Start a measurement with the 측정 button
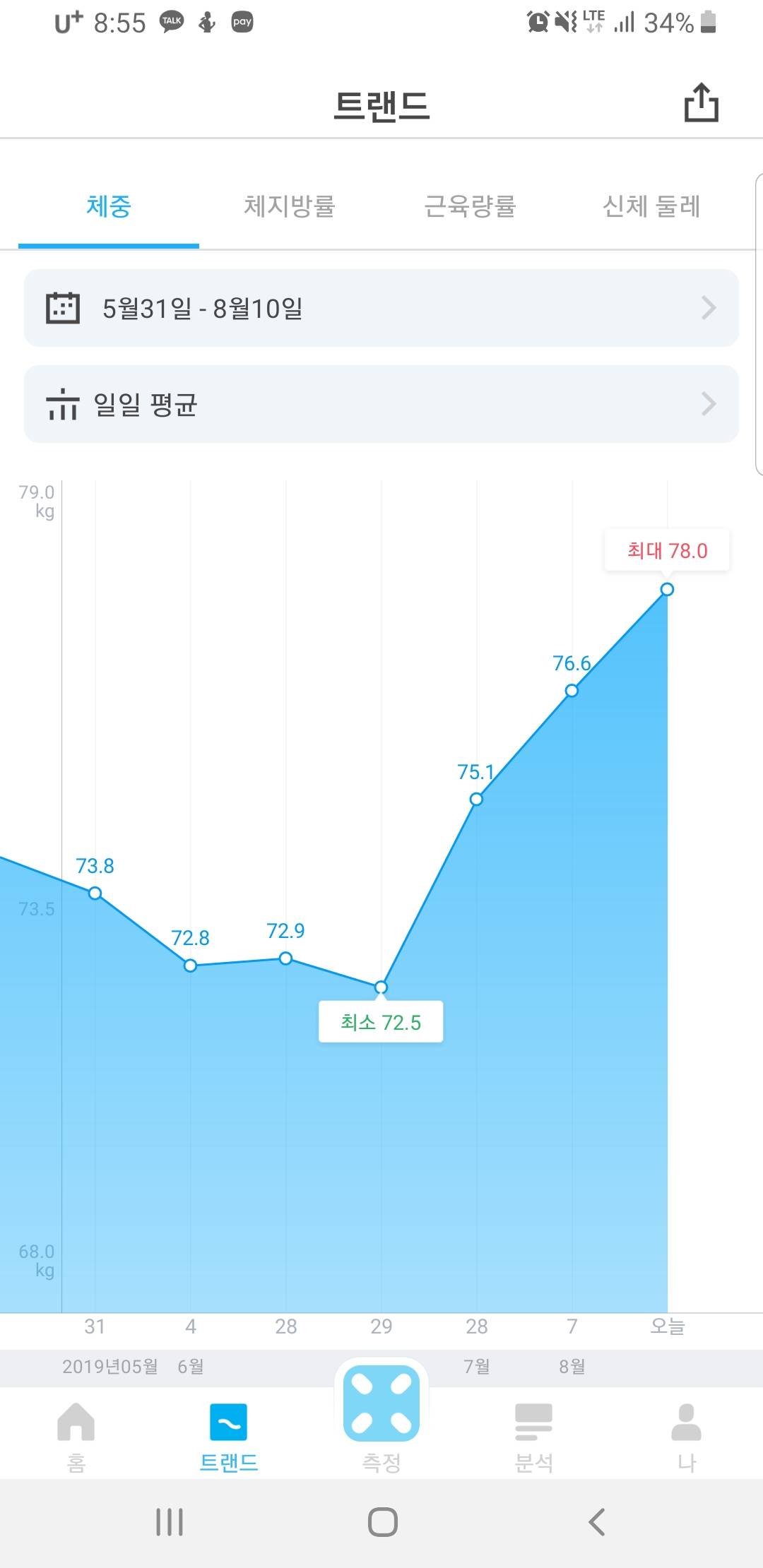763x1568 pixels. click(381, 1406)
